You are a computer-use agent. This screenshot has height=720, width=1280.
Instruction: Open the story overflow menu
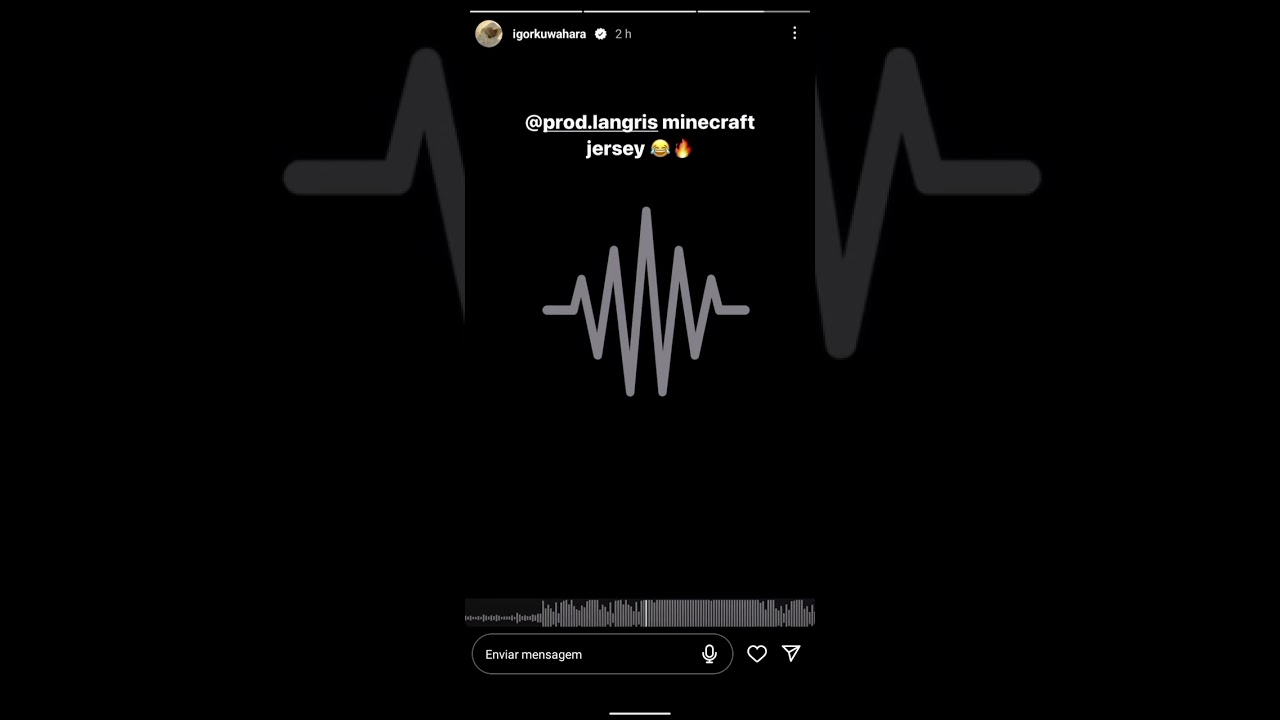point(794,34)
